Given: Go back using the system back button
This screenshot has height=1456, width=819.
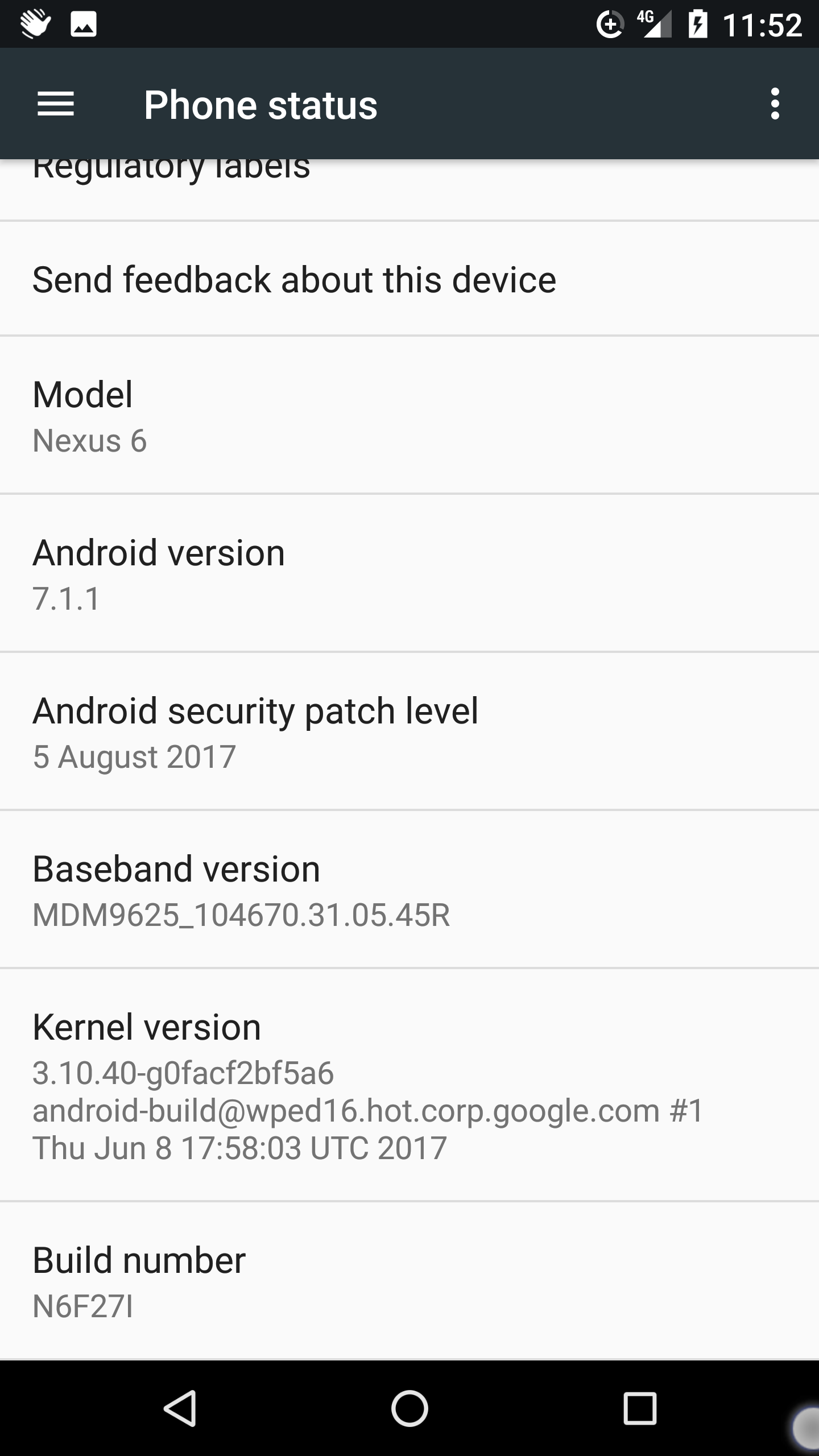Looking at the screenshot, I should 180,1408.
